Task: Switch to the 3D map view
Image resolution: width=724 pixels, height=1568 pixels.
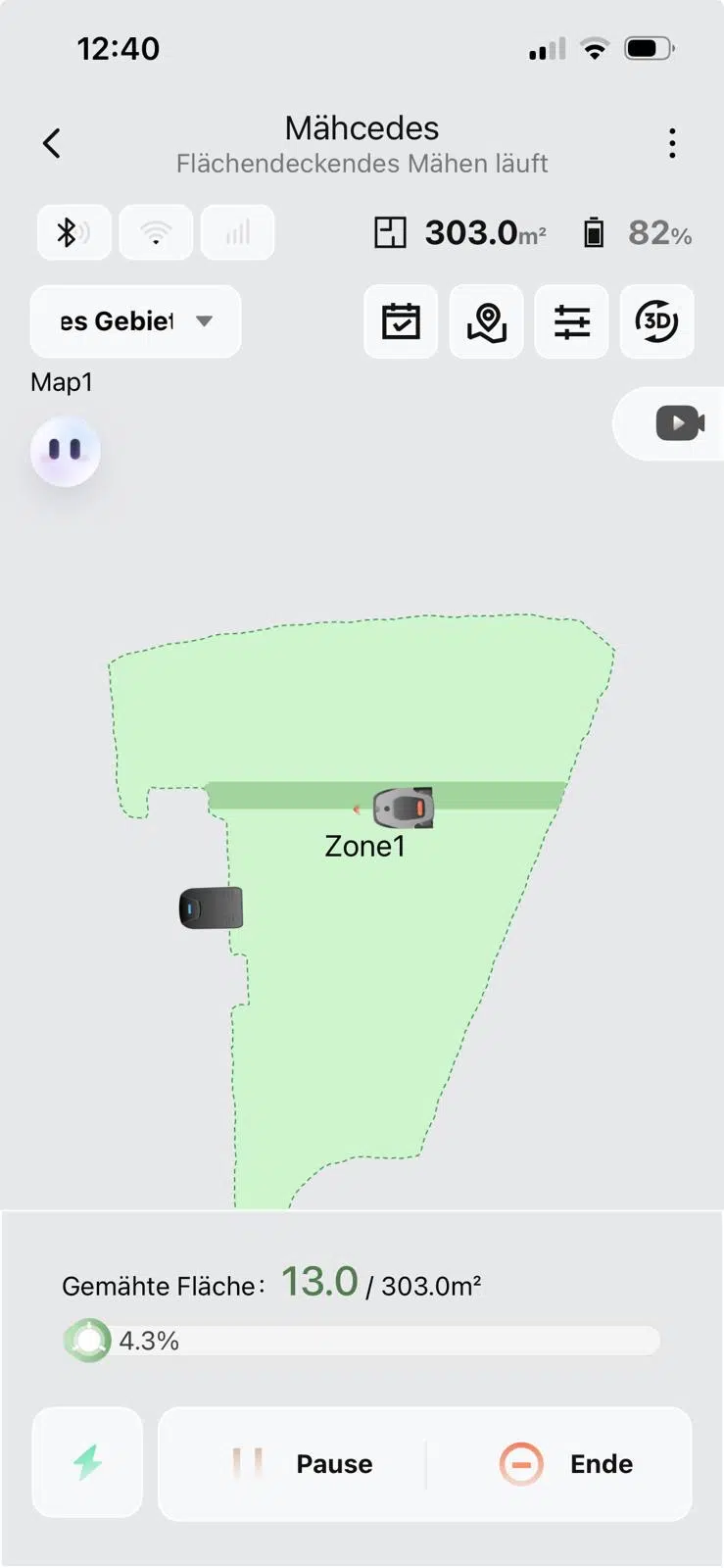Action: tap(656, 321)
